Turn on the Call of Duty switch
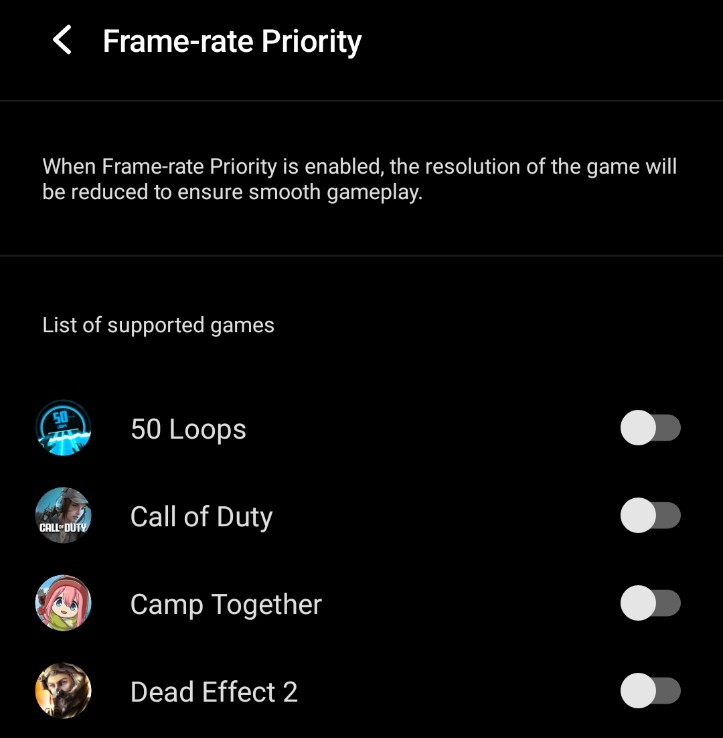This screenshot has height=738, width=723. (650, 516)
